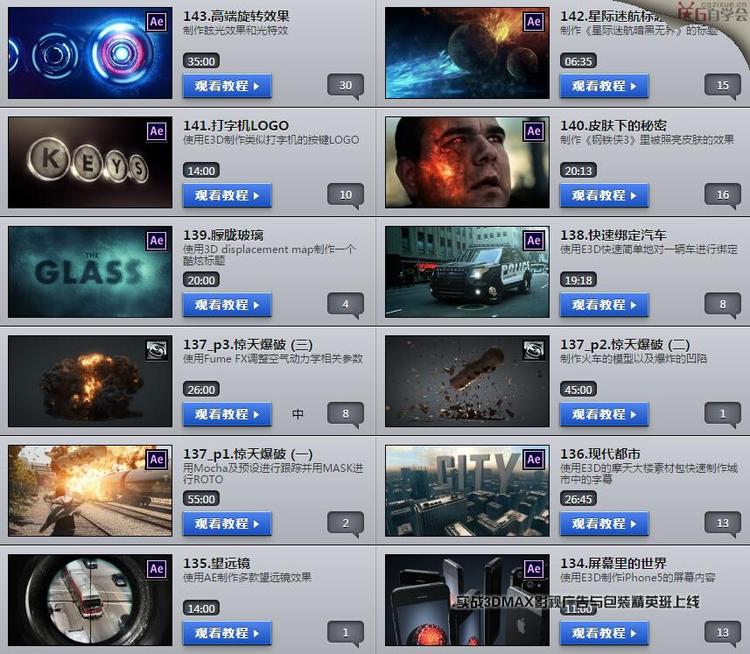Tap 观看教程 for 135.望远镜
Image resolution: width=750 pixels, height=654 pixels.
pyautogui.click(x=227, y=632)
